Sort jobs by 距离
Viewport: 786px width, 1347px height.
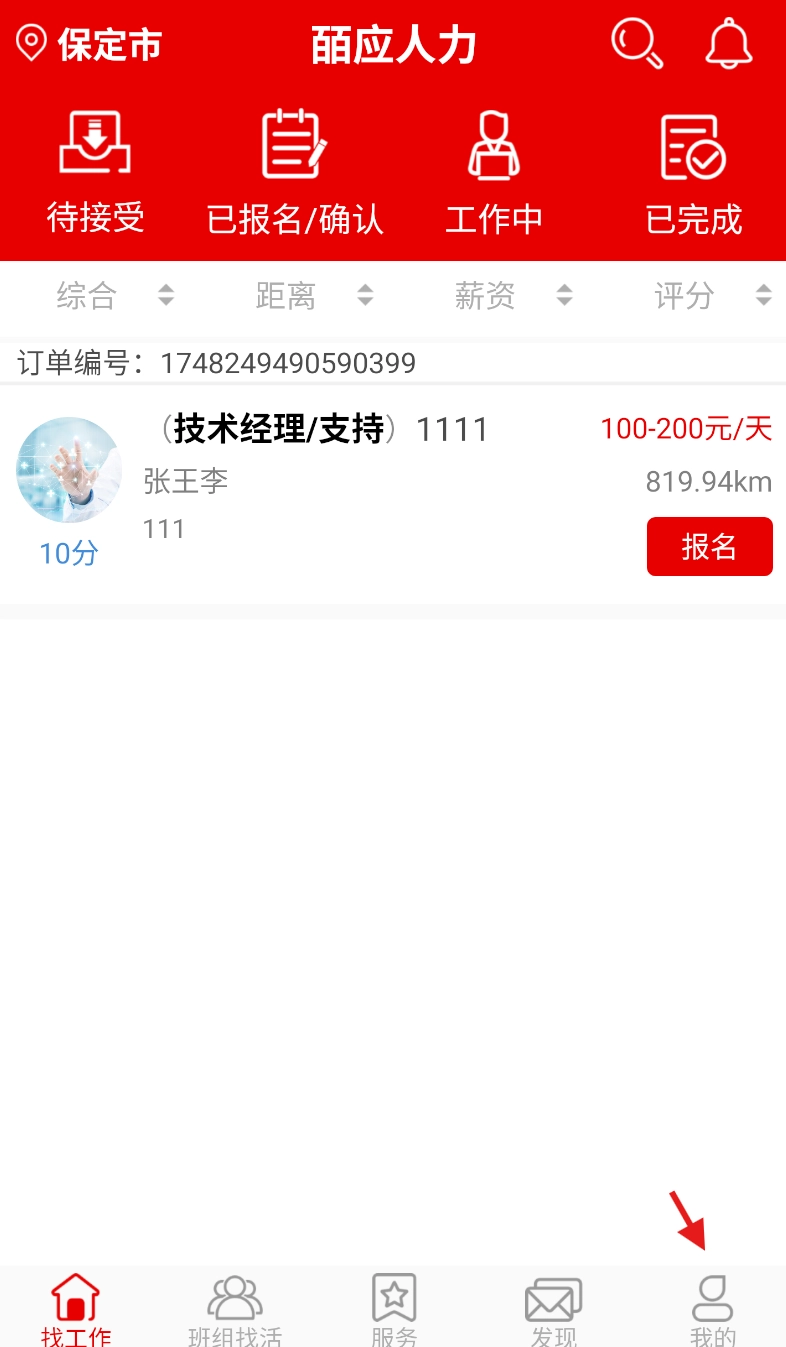pyautogui.click(x=312, y=296)
